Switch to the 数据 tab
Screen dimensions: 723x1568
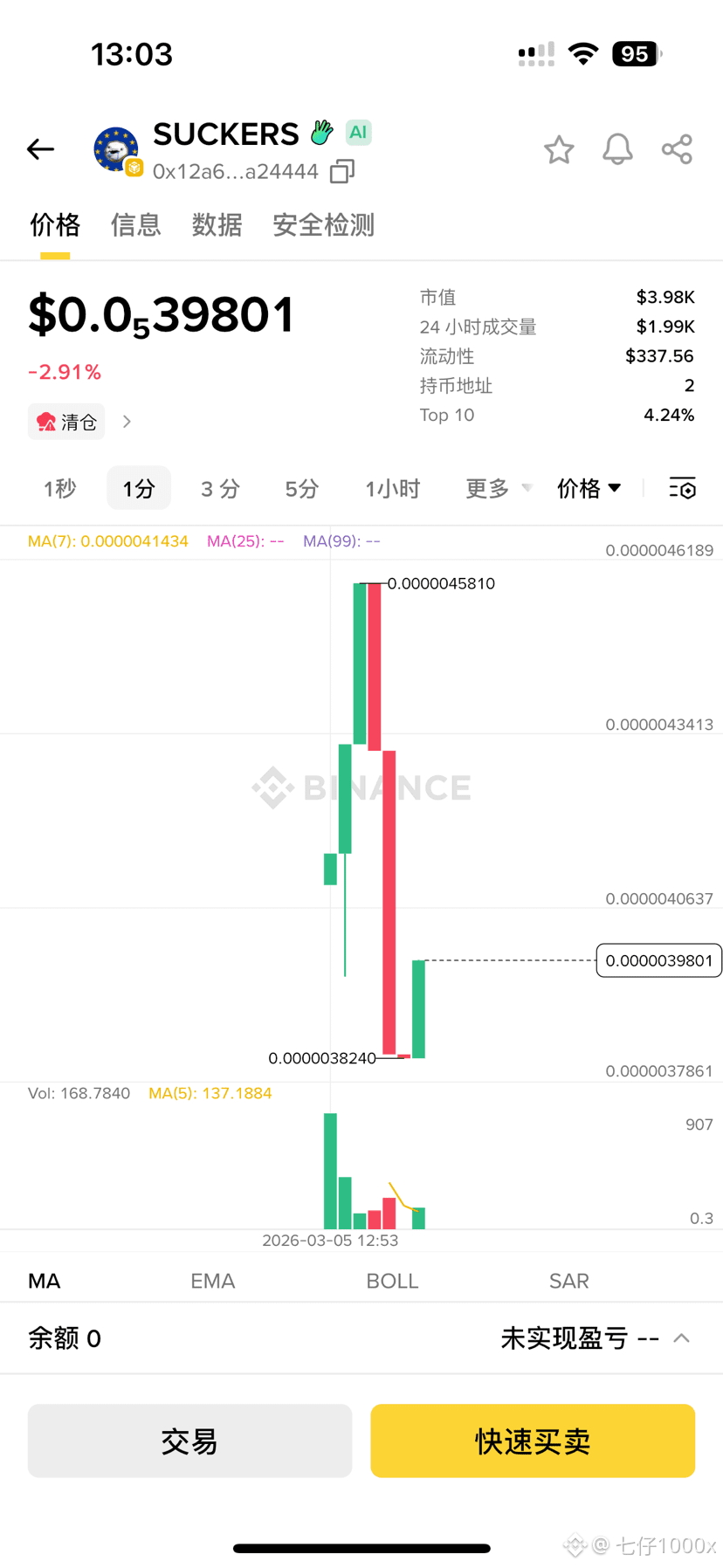217,225
